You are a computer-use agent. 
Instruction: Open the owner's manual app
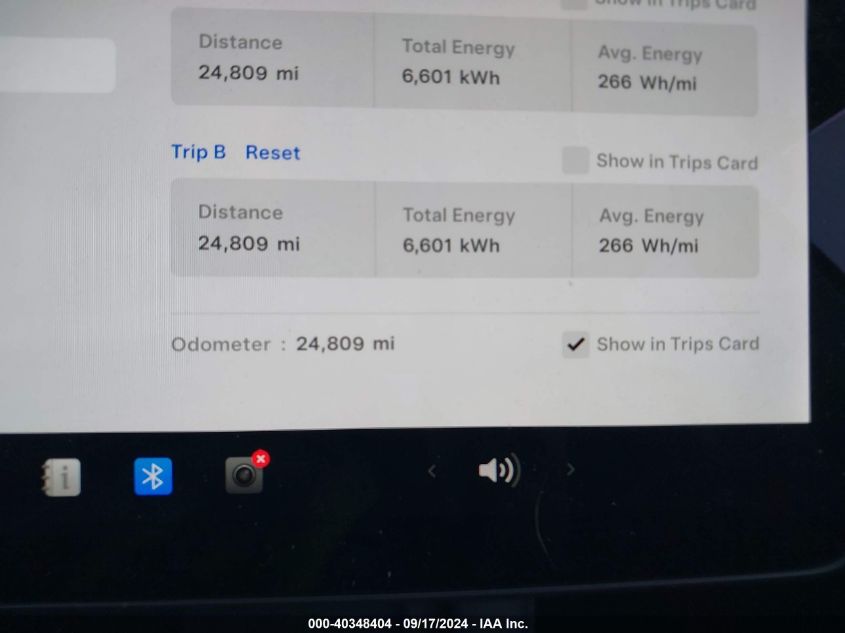(x=61, y=477)
